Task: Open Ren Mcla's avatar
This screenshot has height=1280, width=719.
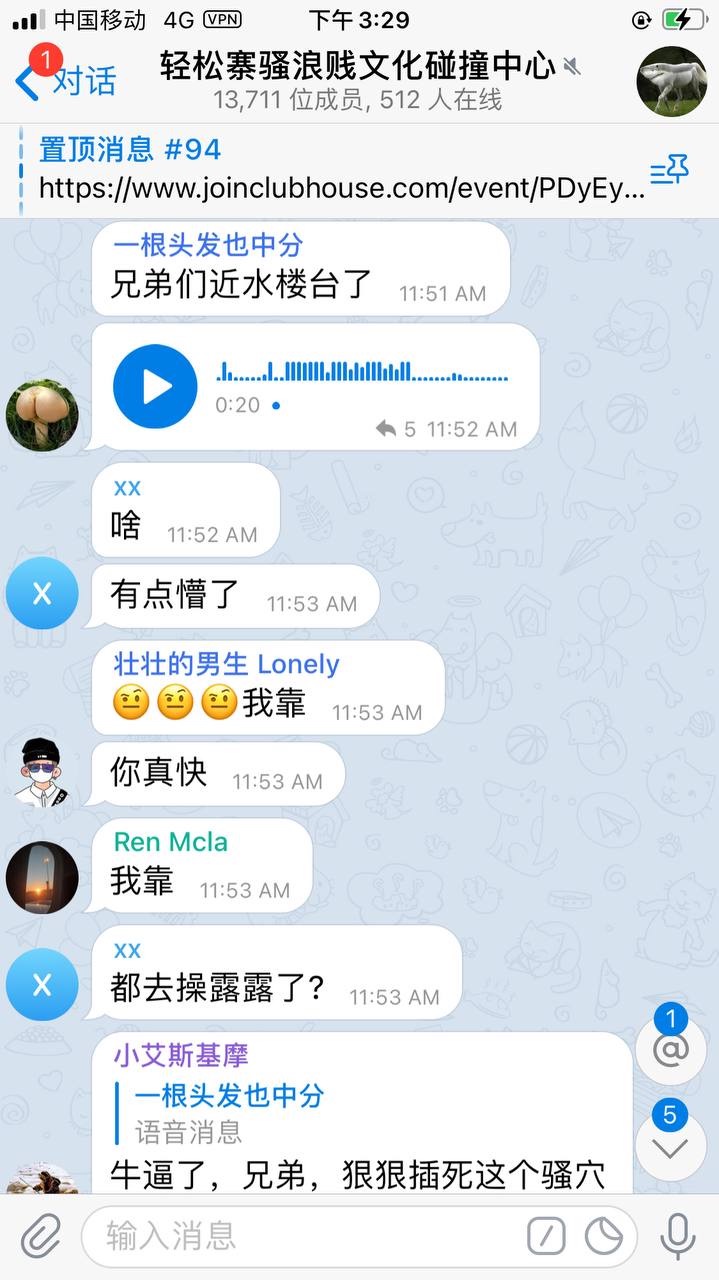Action: point(42,877)
